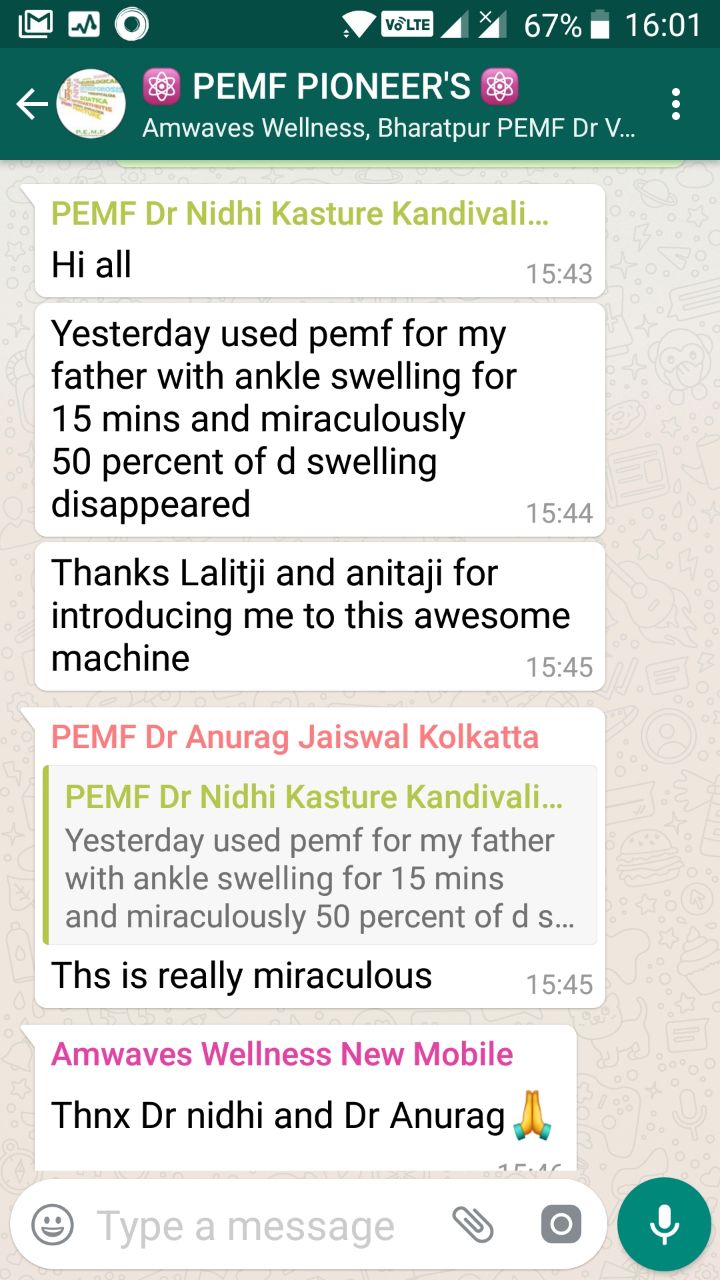Tap sender name PEMF Dr Anurag Jaiswal Kolkatta
The image size is (720, 1280).
295,738
